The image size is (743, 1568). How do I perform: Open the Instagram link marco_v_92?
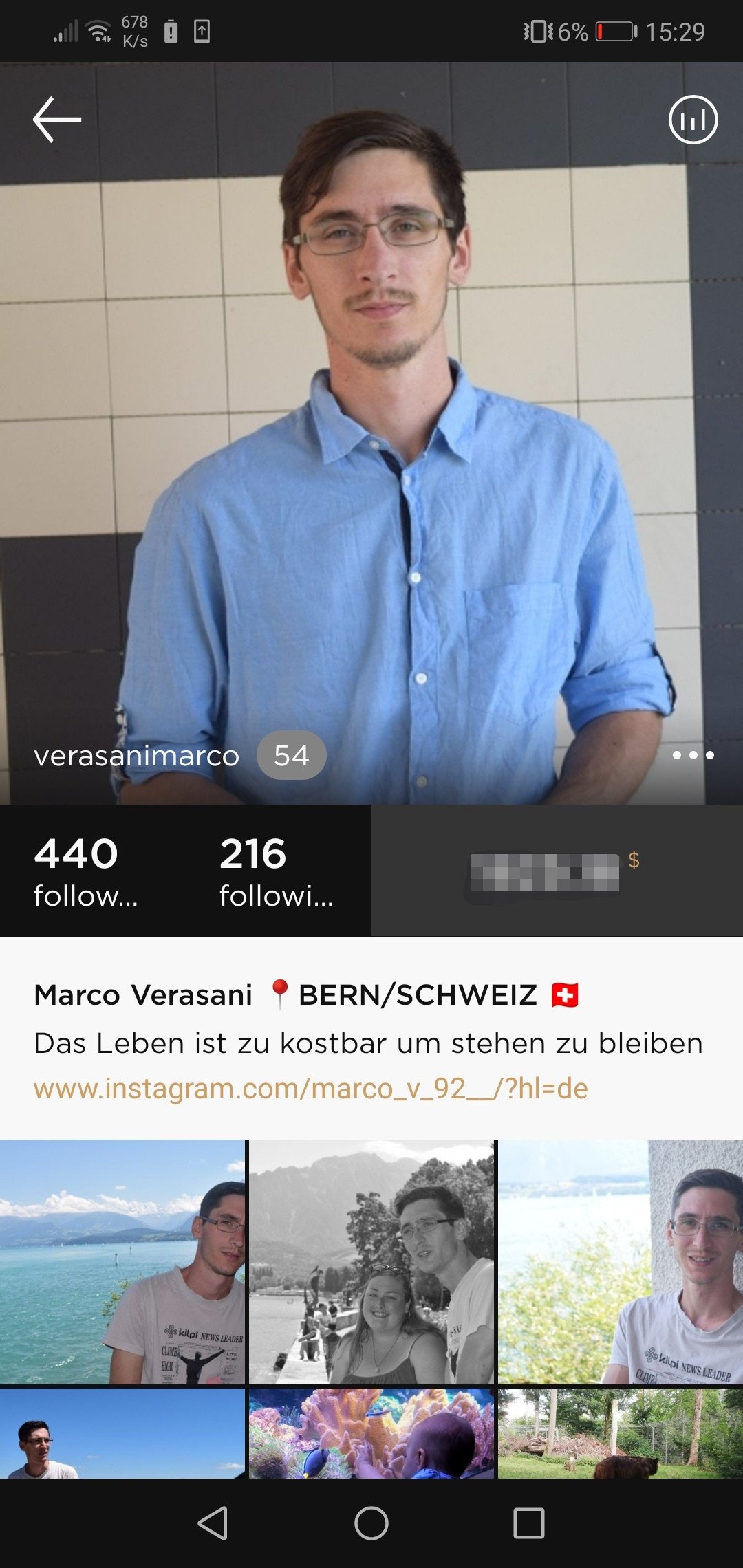(311, 1089)
